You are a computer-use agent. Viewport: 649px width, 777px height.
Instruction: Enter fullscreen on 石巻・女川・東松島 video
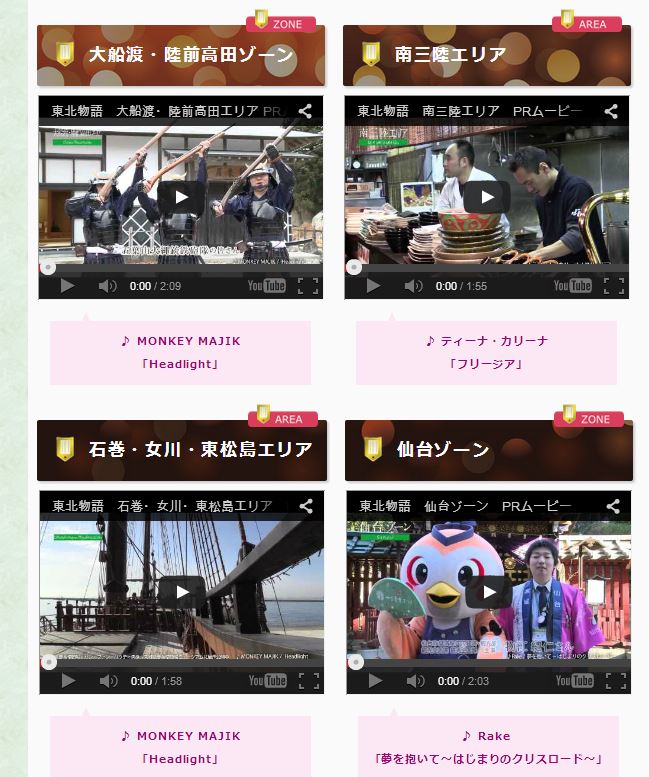308,681
